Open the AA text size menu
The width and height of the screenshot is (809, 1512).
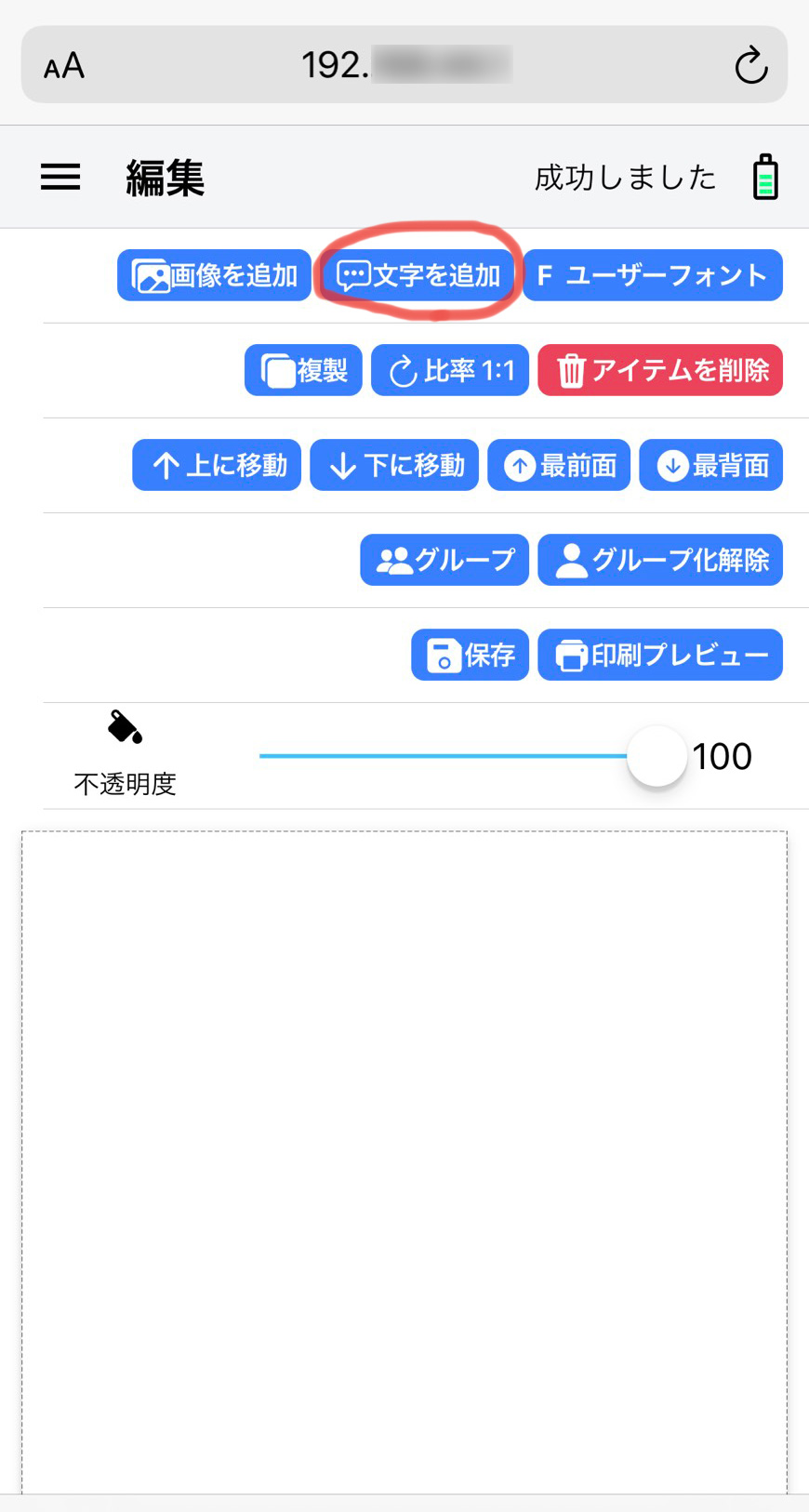tap(64, 66)
